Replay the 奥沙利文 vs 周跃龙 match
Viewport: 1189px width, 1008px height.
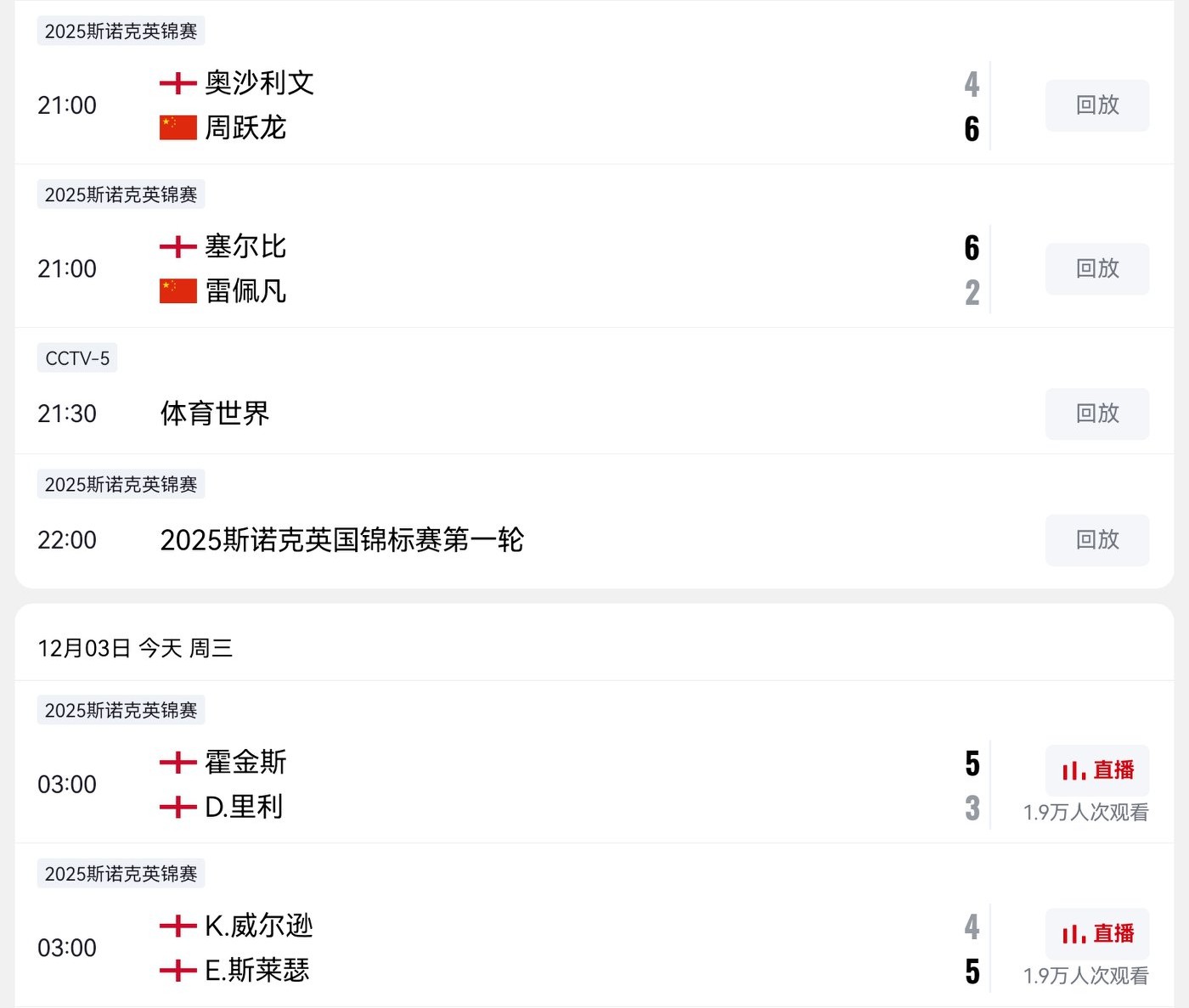[x=1096, y=105]
